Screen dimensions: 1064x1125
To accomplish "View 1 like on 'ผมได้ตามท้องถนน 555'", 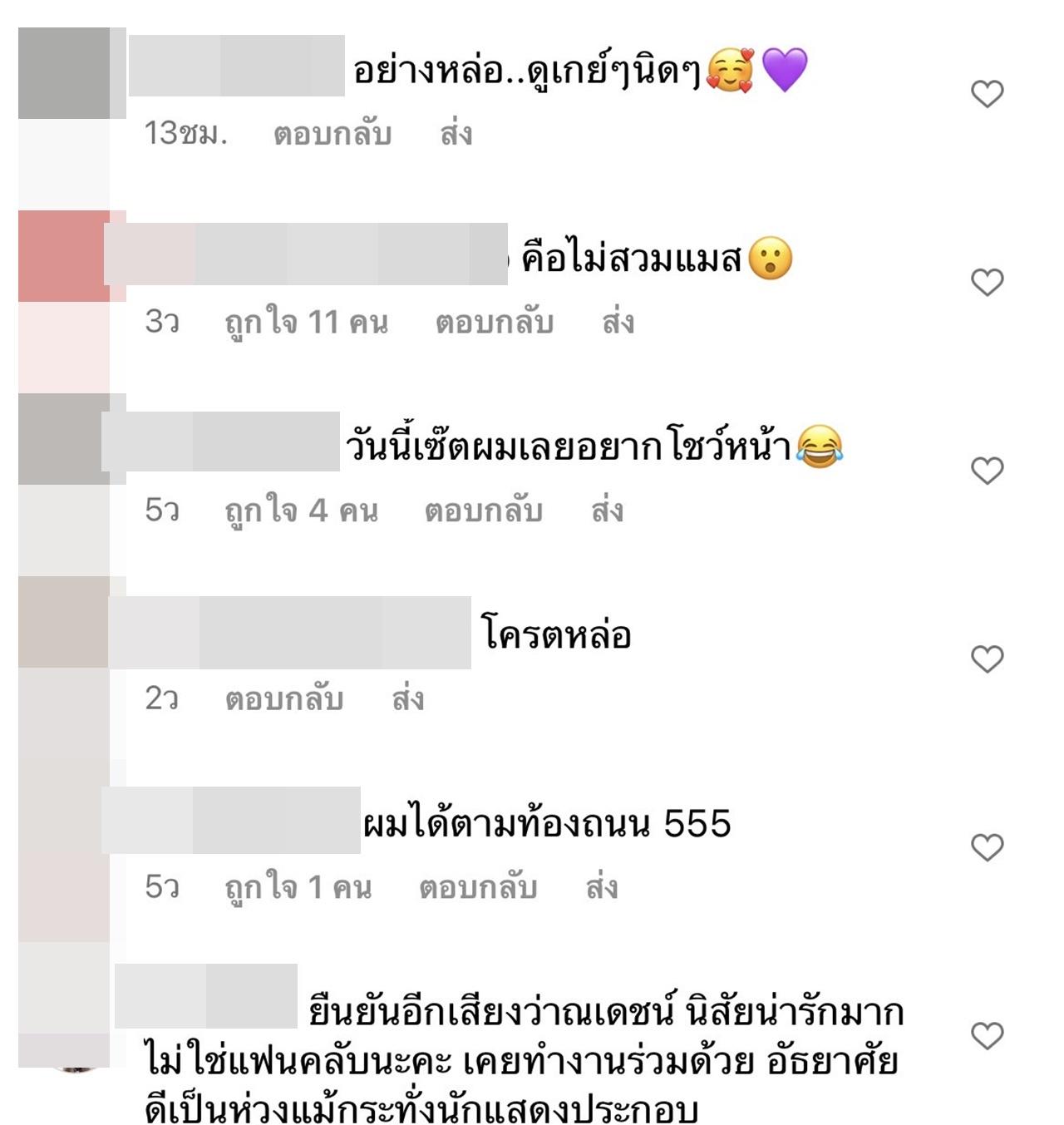I will click(x=298, y=887).
